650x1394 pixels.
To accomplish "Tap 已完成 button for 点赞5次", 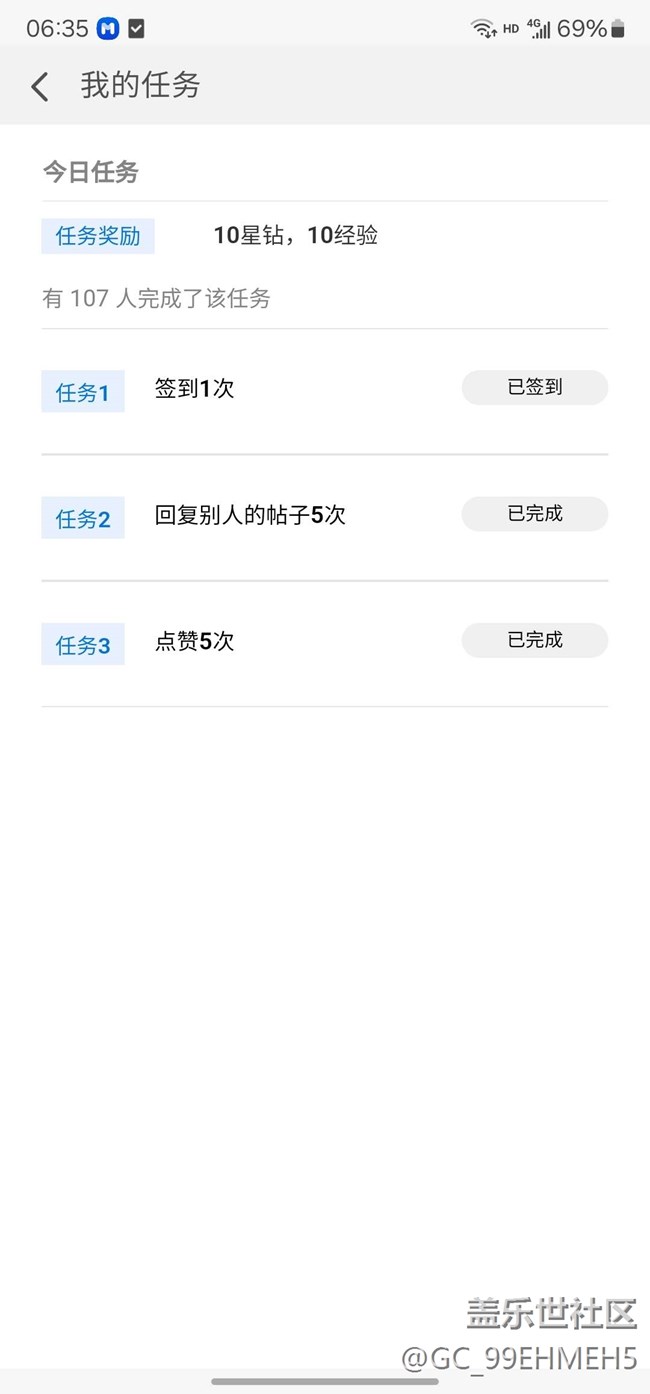I will (x=534, y=640).
